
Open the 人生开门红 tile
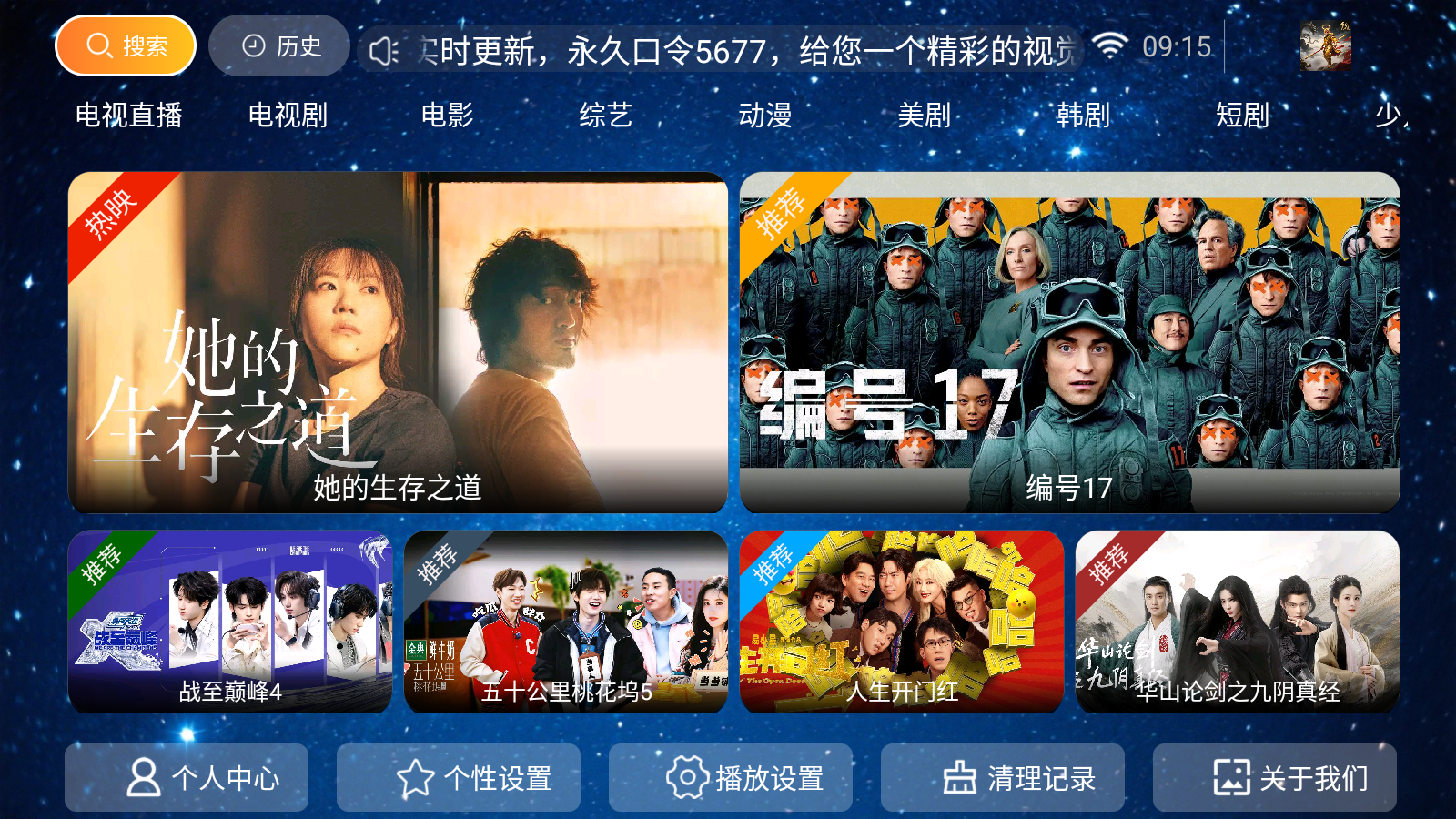coord(902,621)
